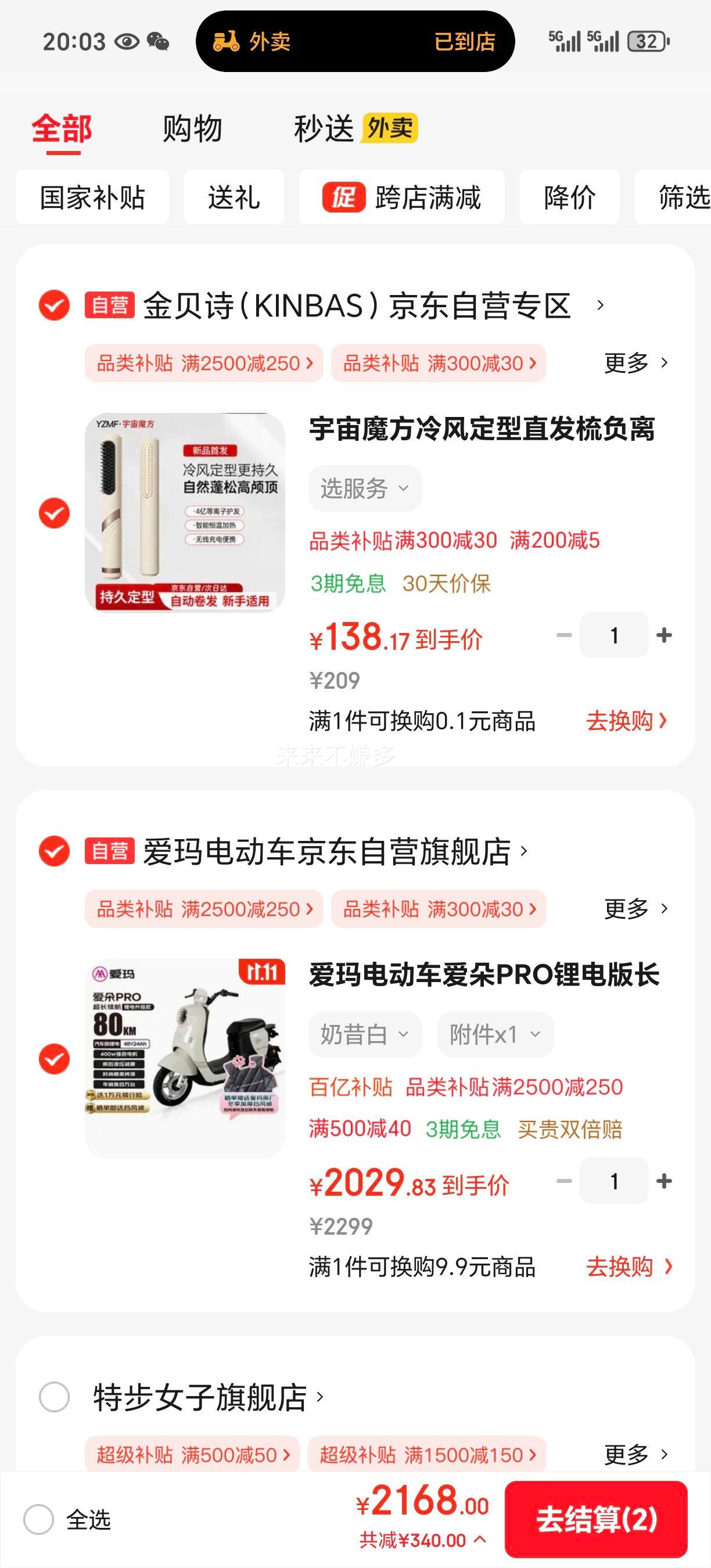Image resolution: width=711 pixels, height=1568 pixels.
Task: Increase quantity of 爱玛电动车
Action: tap(664, 1181)
